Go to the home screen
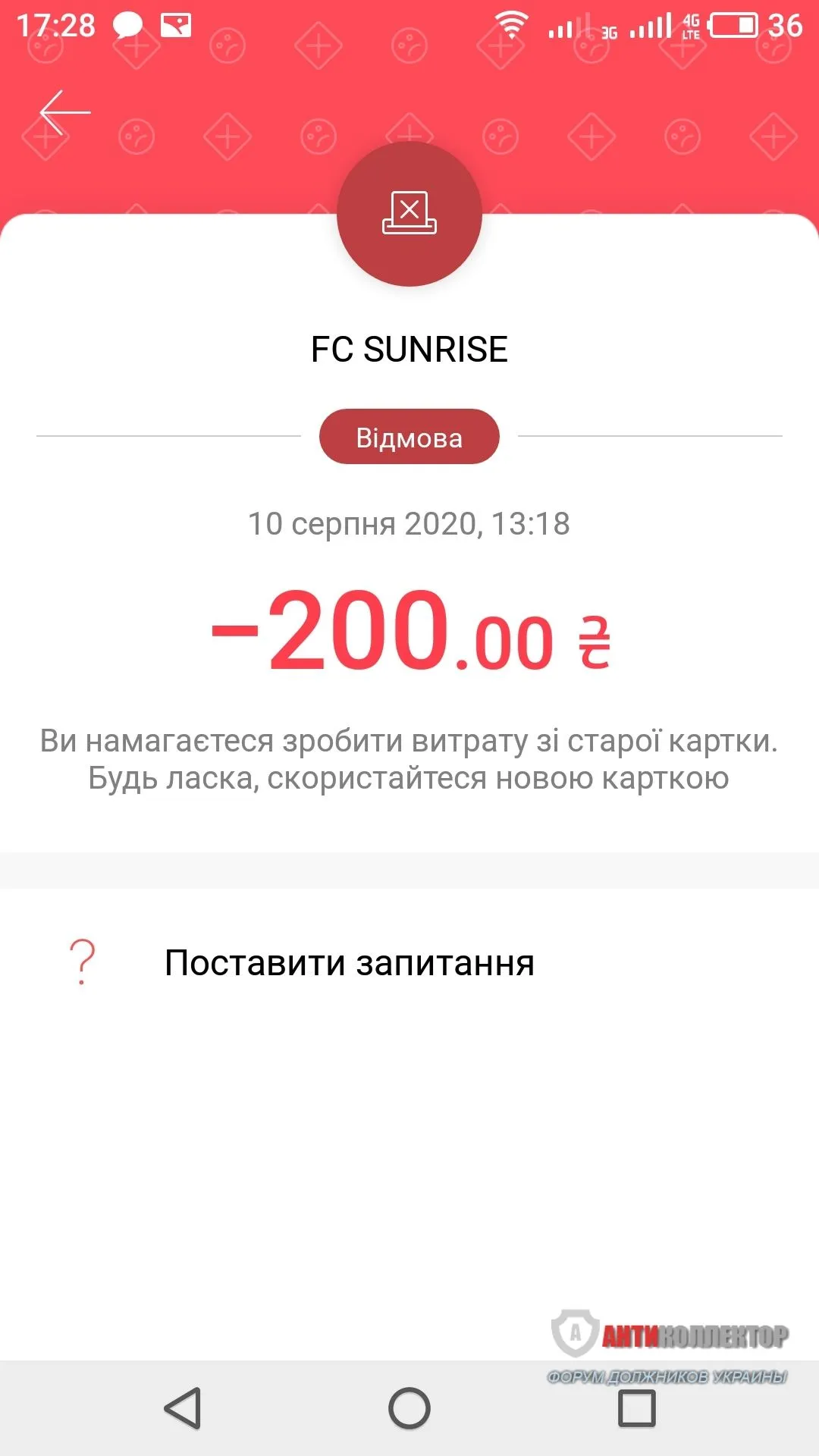 pos(409,1409)
